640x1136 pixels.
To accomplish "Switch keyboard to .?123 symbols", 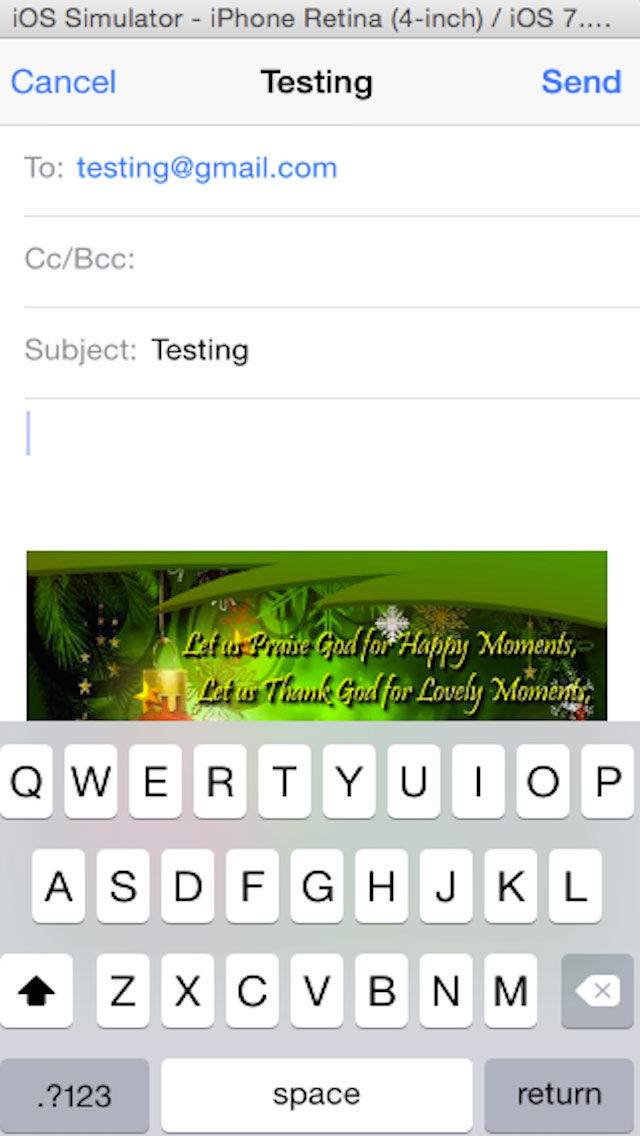I will coord(75,1095).
